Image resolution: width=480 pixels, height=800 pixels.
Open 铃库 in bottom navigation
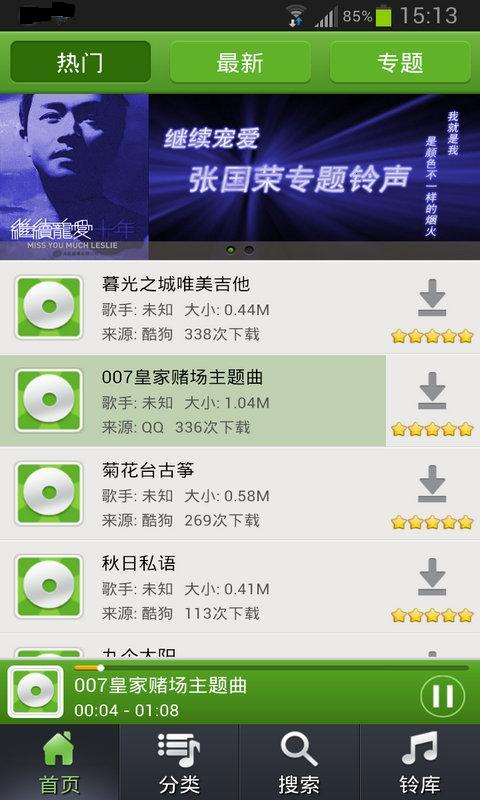coord(420,762)
